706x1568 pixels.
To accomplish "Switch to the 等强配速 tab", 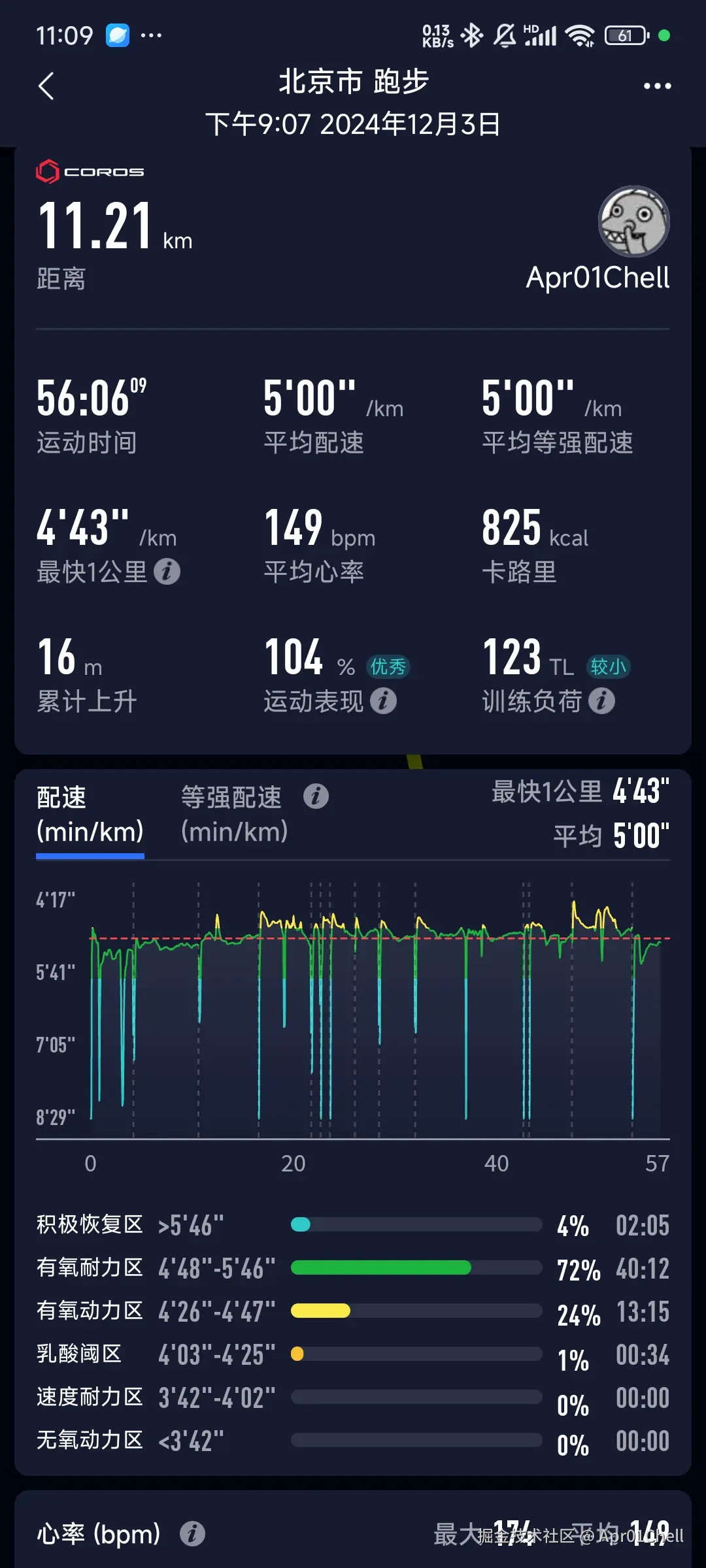I will 232,813.
